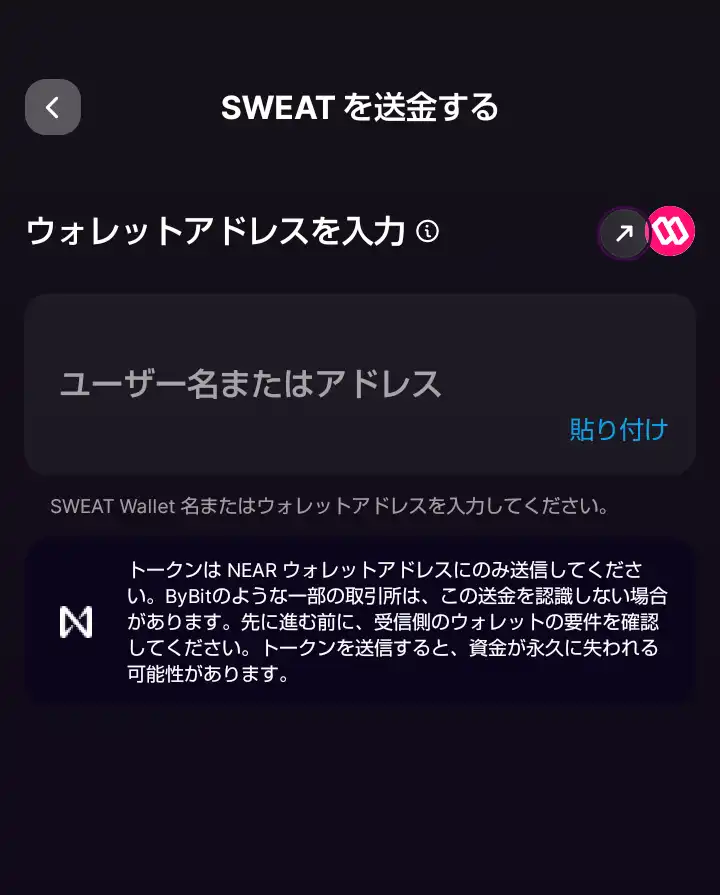Choose the external transfer arrow in the top right
Screen dimensions: 720x895
[624, 234]
